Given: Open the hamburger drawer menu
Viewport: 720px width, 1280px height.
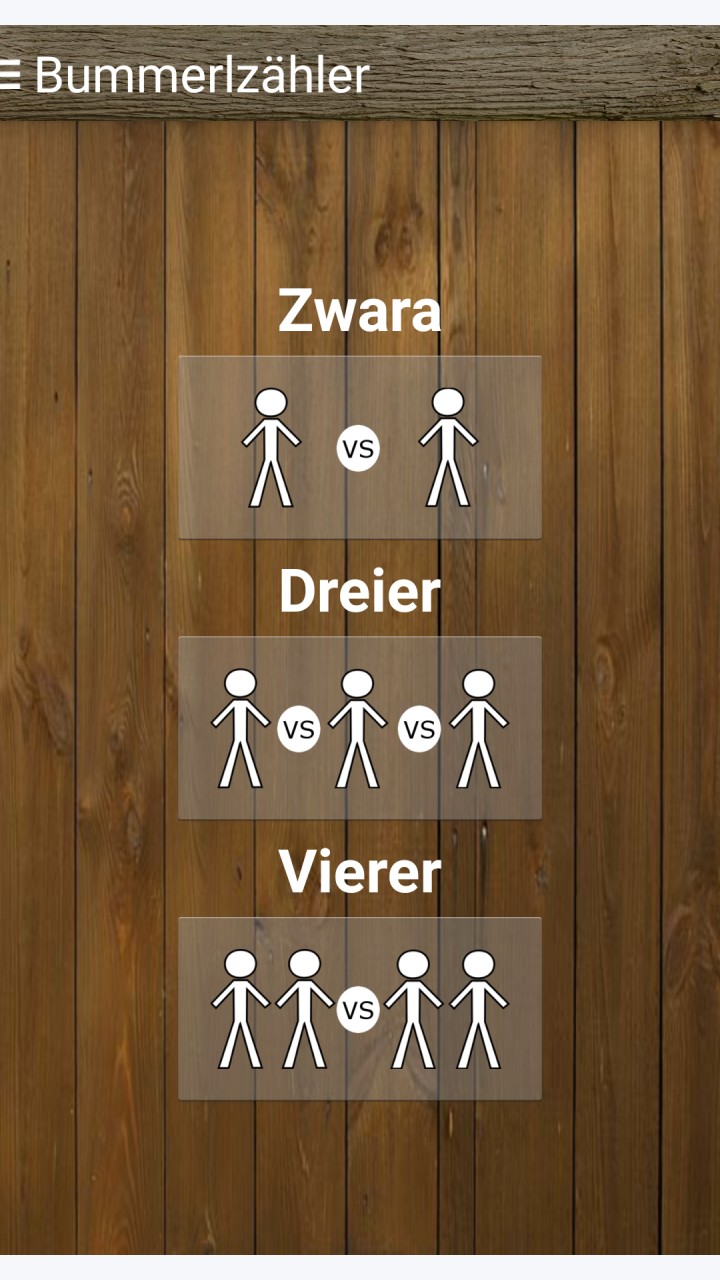Looking at the screenshot, I should pyautogui.click(x=10, y=75).
